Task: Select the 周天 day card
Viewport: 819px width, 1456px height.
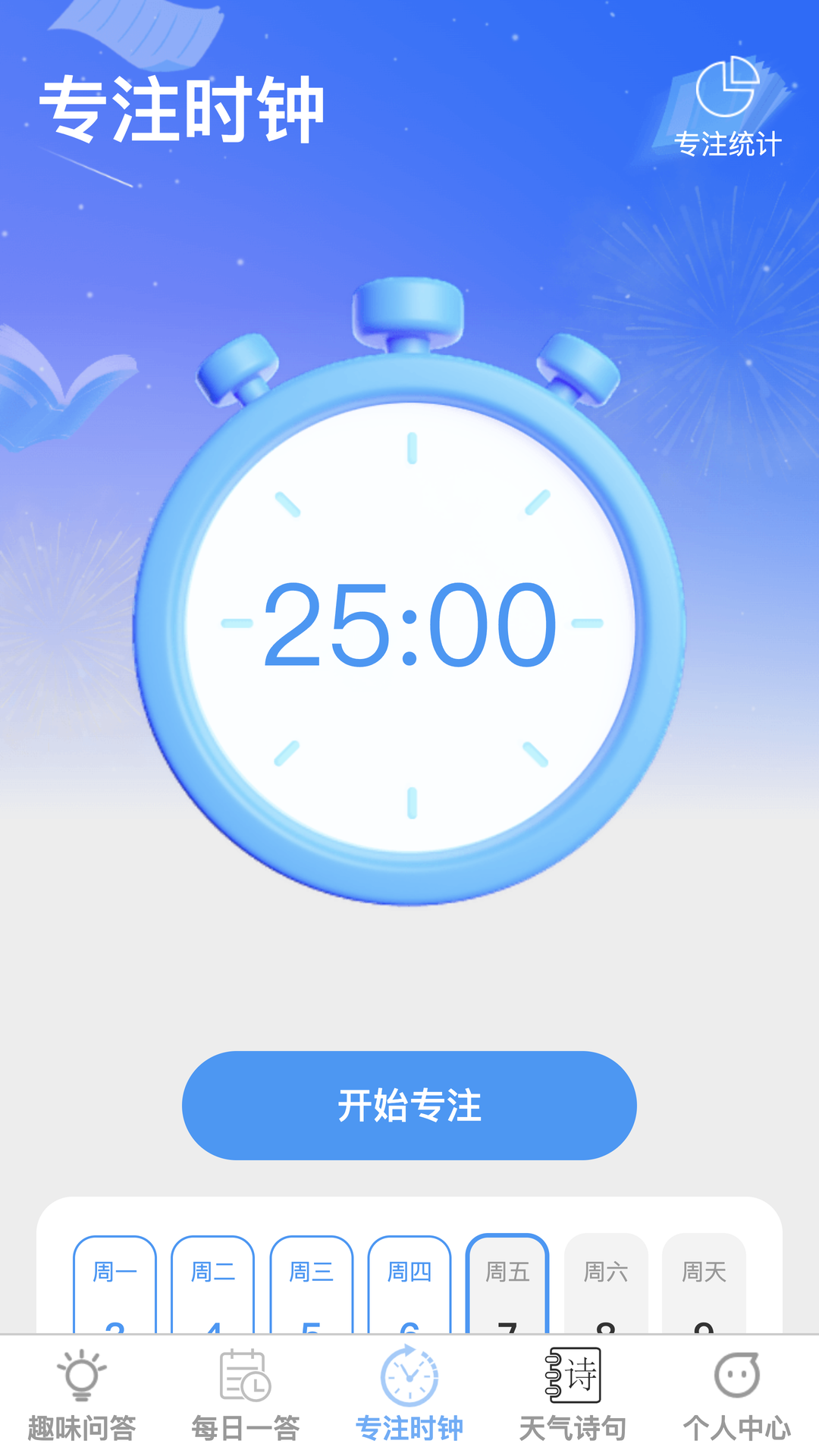Action: tap(704, 1285)
